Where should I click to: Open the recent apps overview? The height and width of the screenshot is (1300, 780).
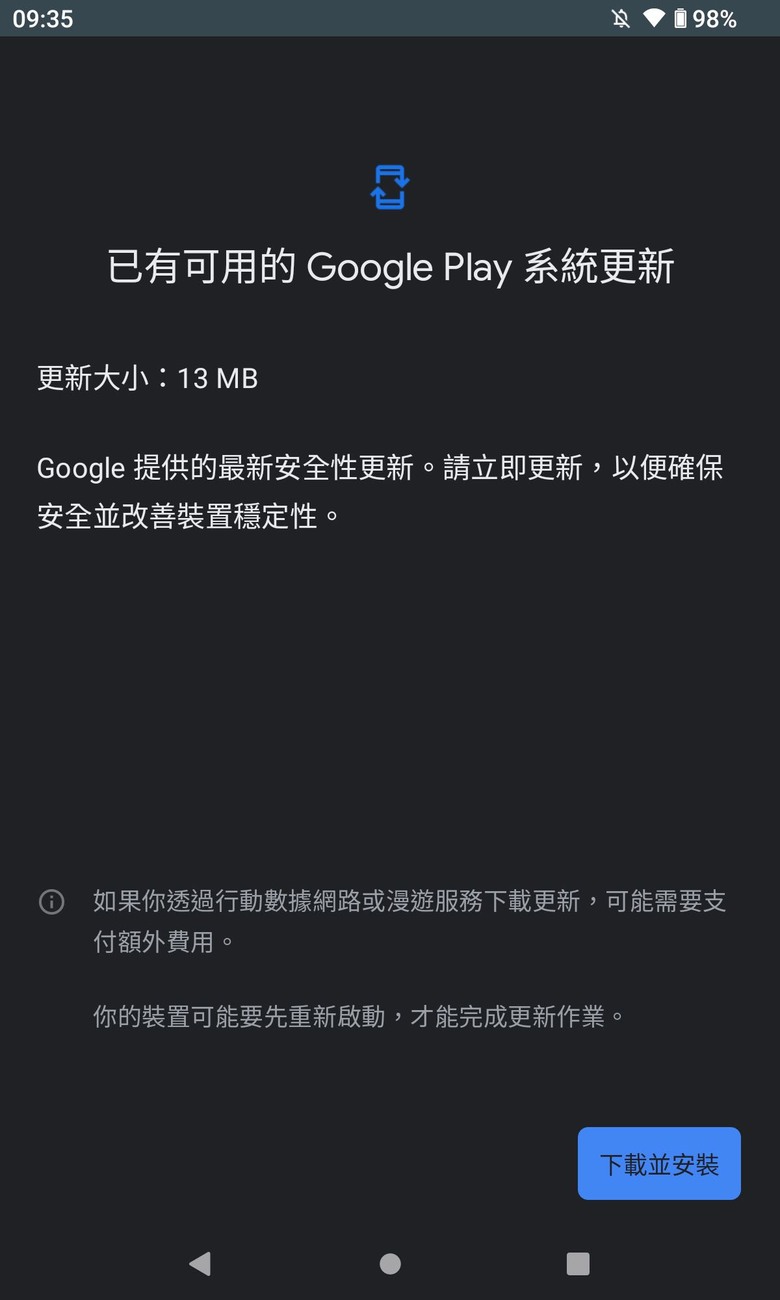point(578,1263)
